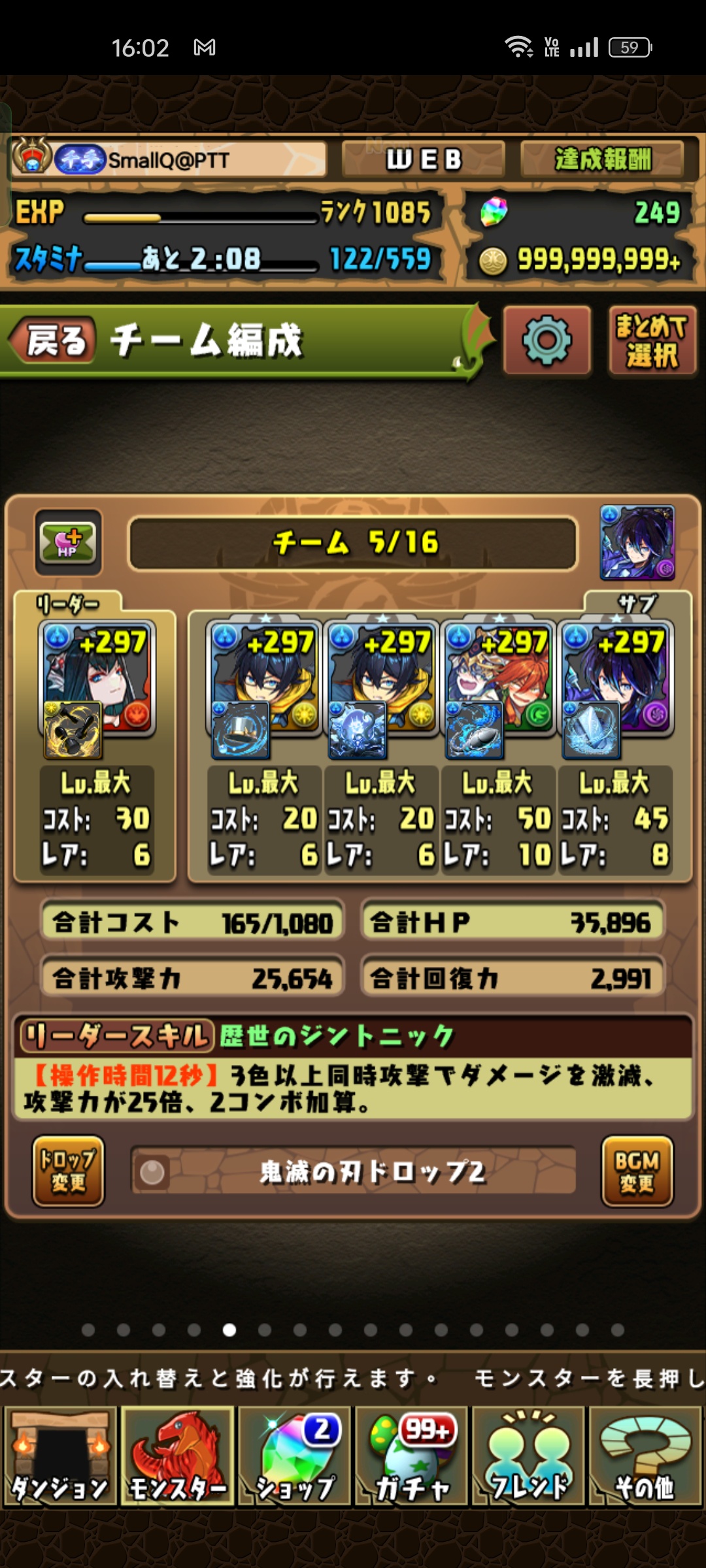The height and width of the screenshot is (1568, 706).
Task: Tap the まとめて選択 button
Action: 652,340
